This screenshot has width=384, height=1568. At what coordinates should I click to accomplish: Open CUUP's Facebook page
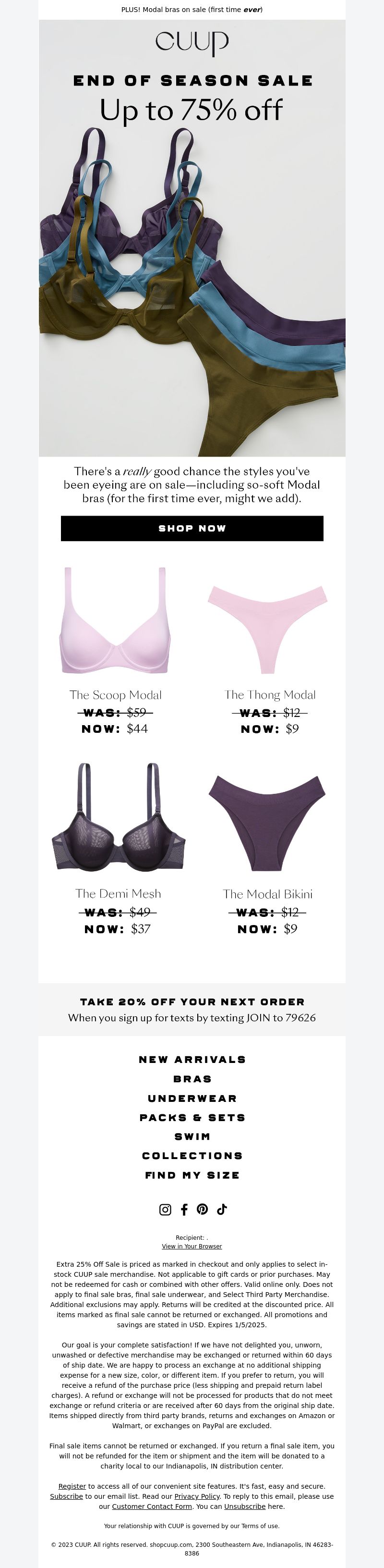[x=184, y=1210]
